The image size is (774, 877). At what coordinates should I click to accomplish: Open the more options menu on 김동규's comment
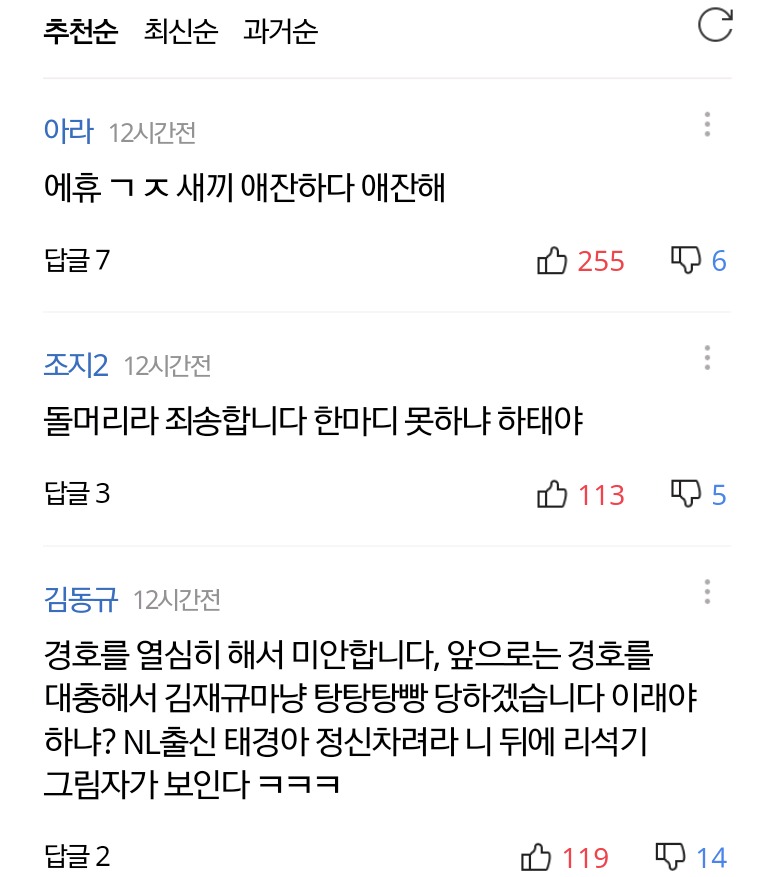click(x=707, y=592)
